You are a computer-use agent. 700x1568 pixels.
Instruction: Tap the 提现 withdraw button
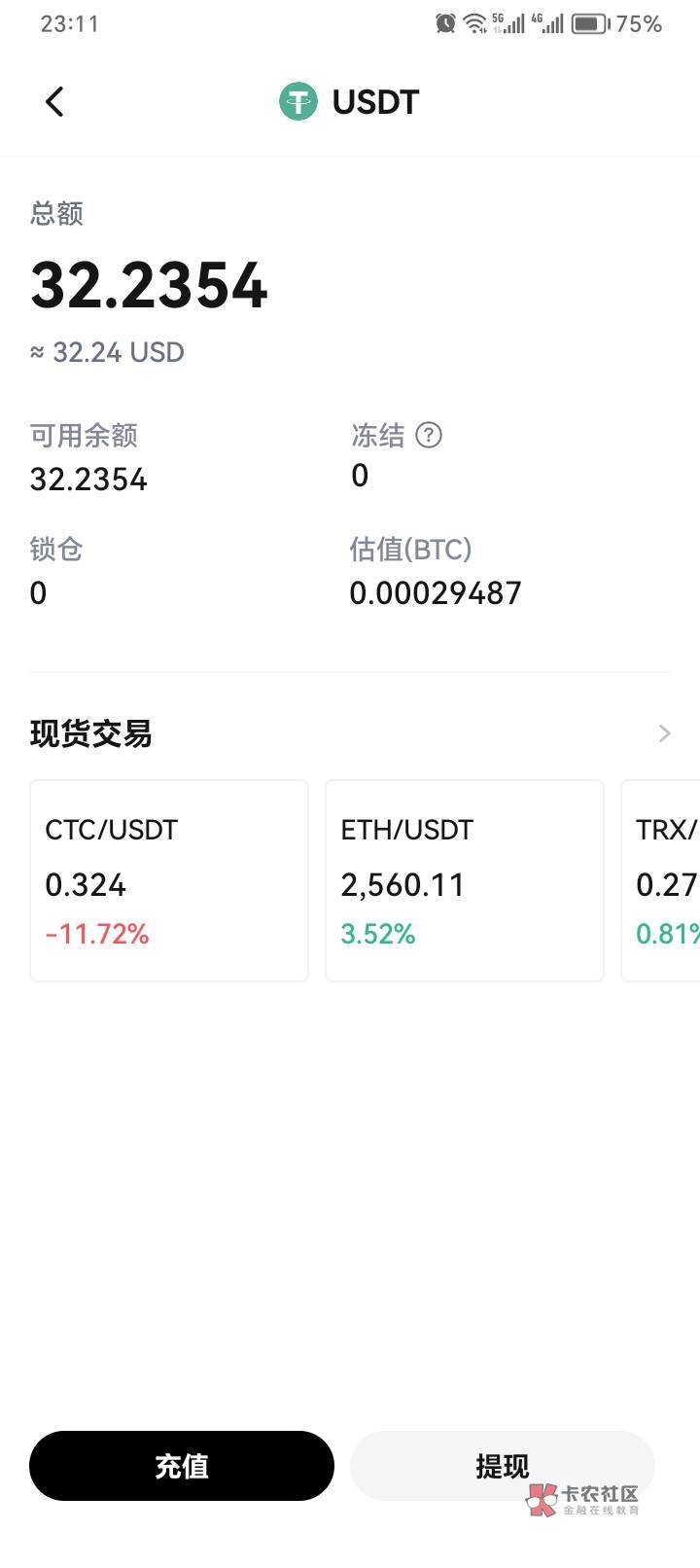point(502,1466)
